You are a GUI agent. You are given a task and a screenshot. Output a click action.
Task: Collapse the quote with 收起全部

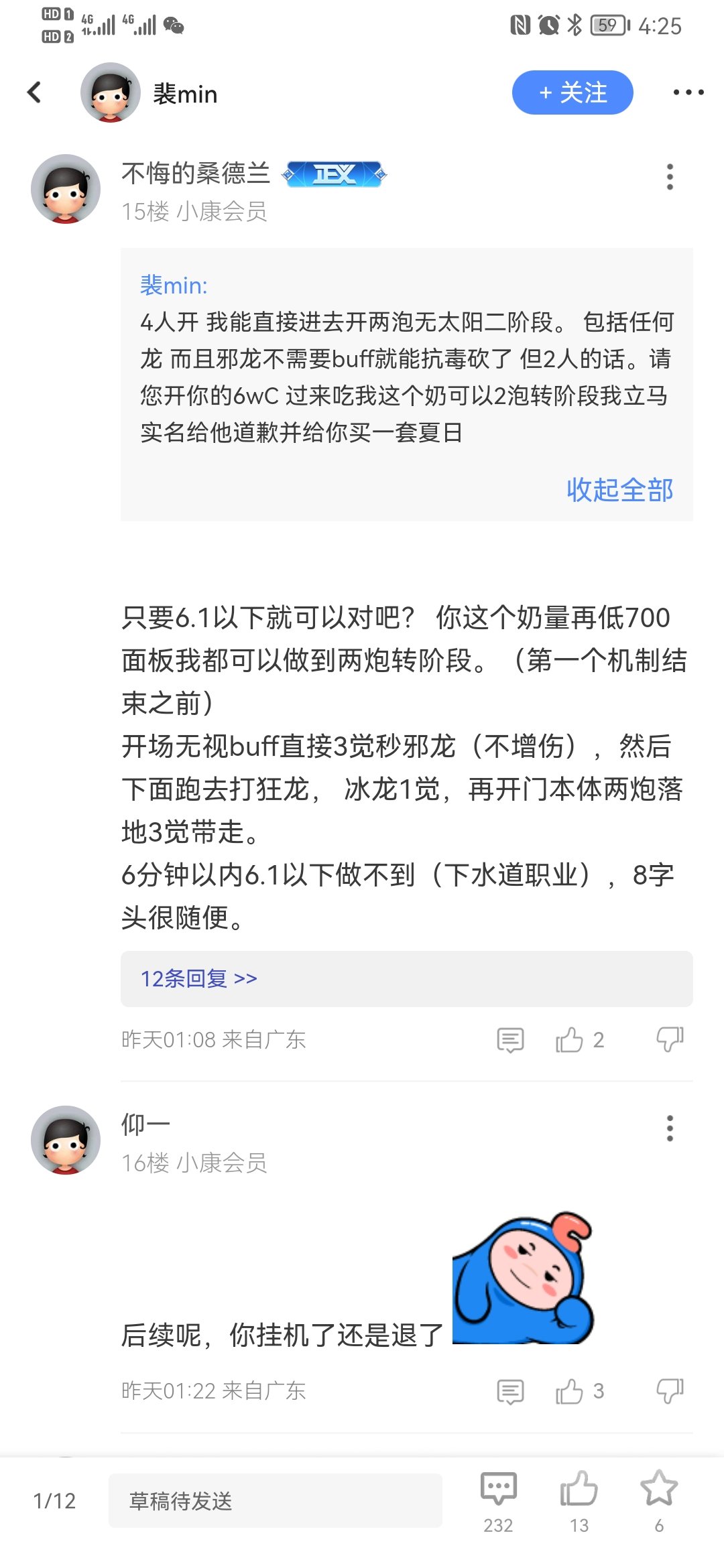pyautogui.click(x=619, y=490)
